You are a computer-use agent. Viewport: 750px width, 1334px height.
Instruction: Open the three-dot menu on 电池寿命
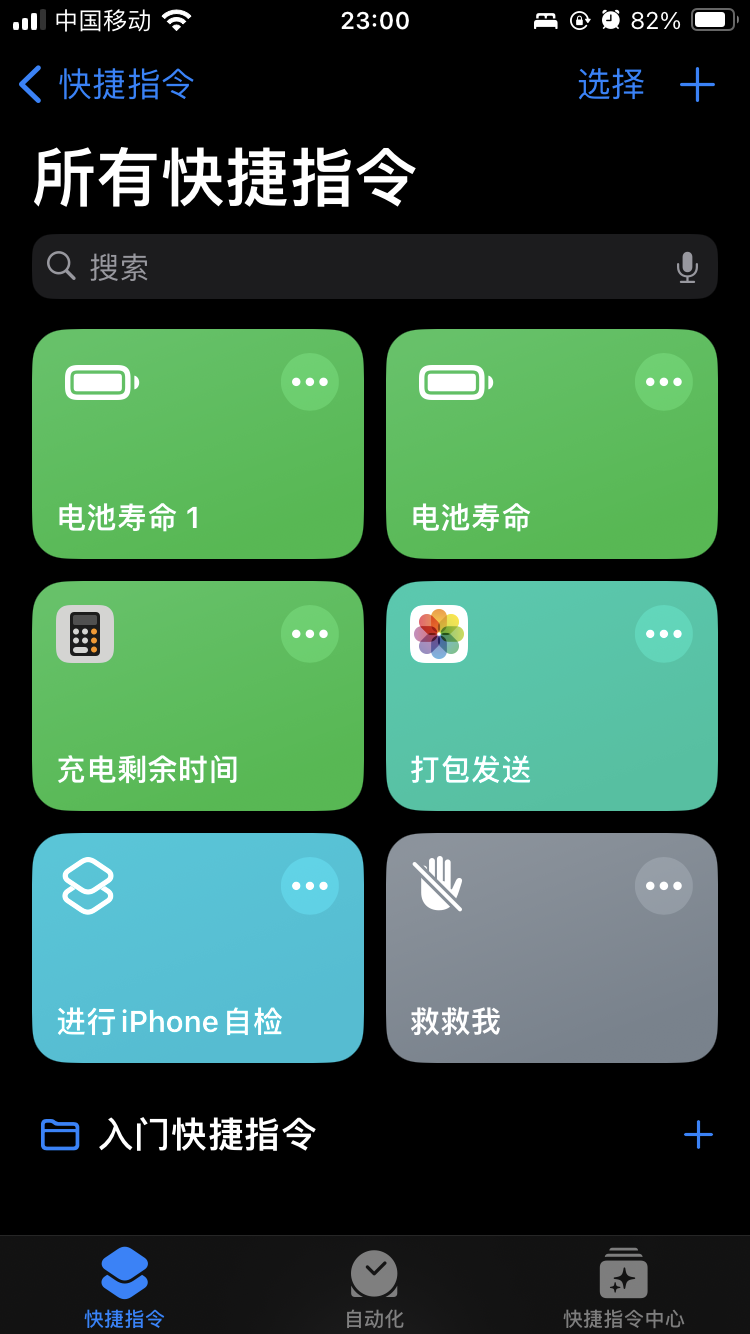click(664, 382)
